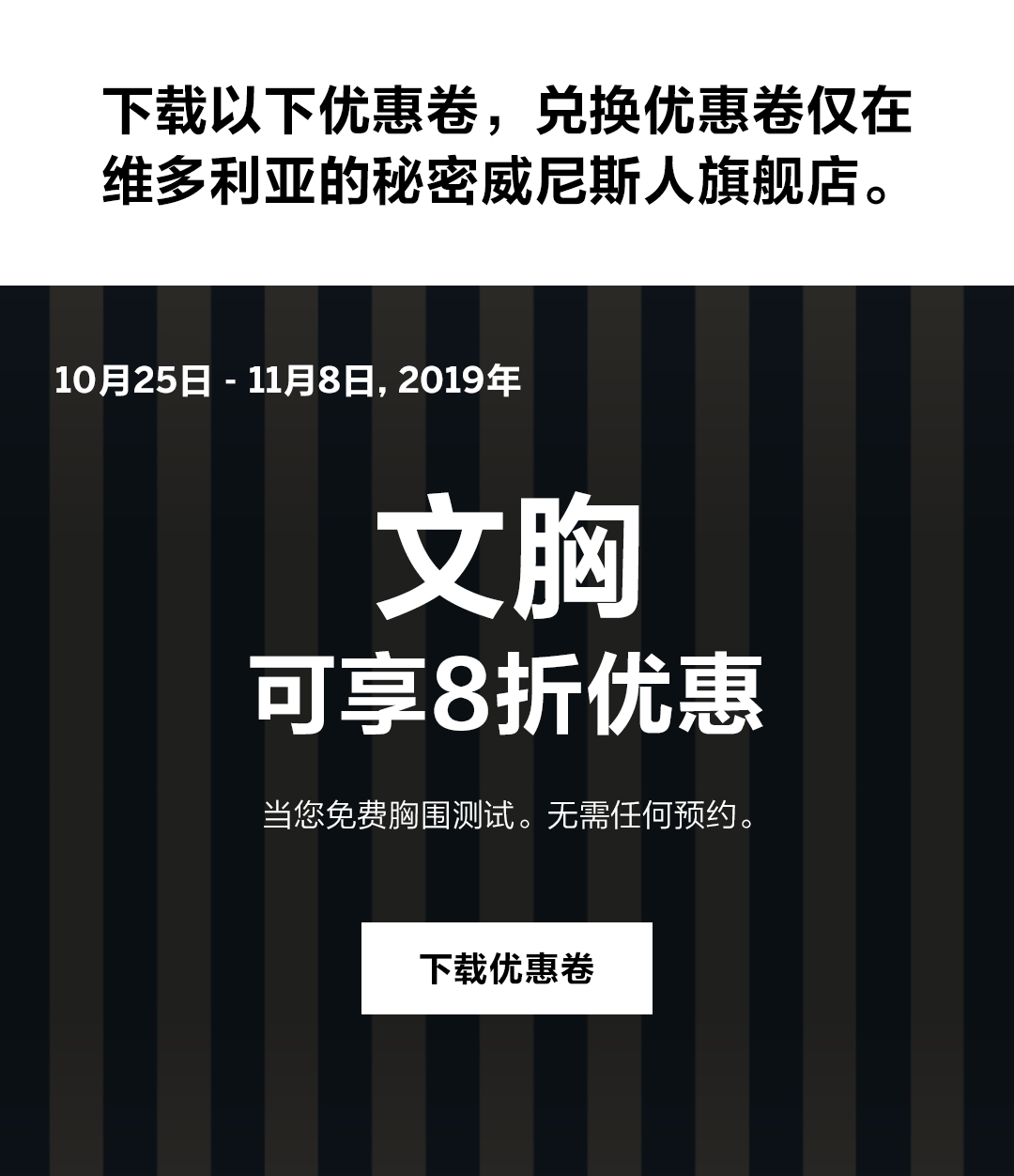Tap the 下载优惠卷 button
1014x1176 pixels.
(x=506, y=968)
